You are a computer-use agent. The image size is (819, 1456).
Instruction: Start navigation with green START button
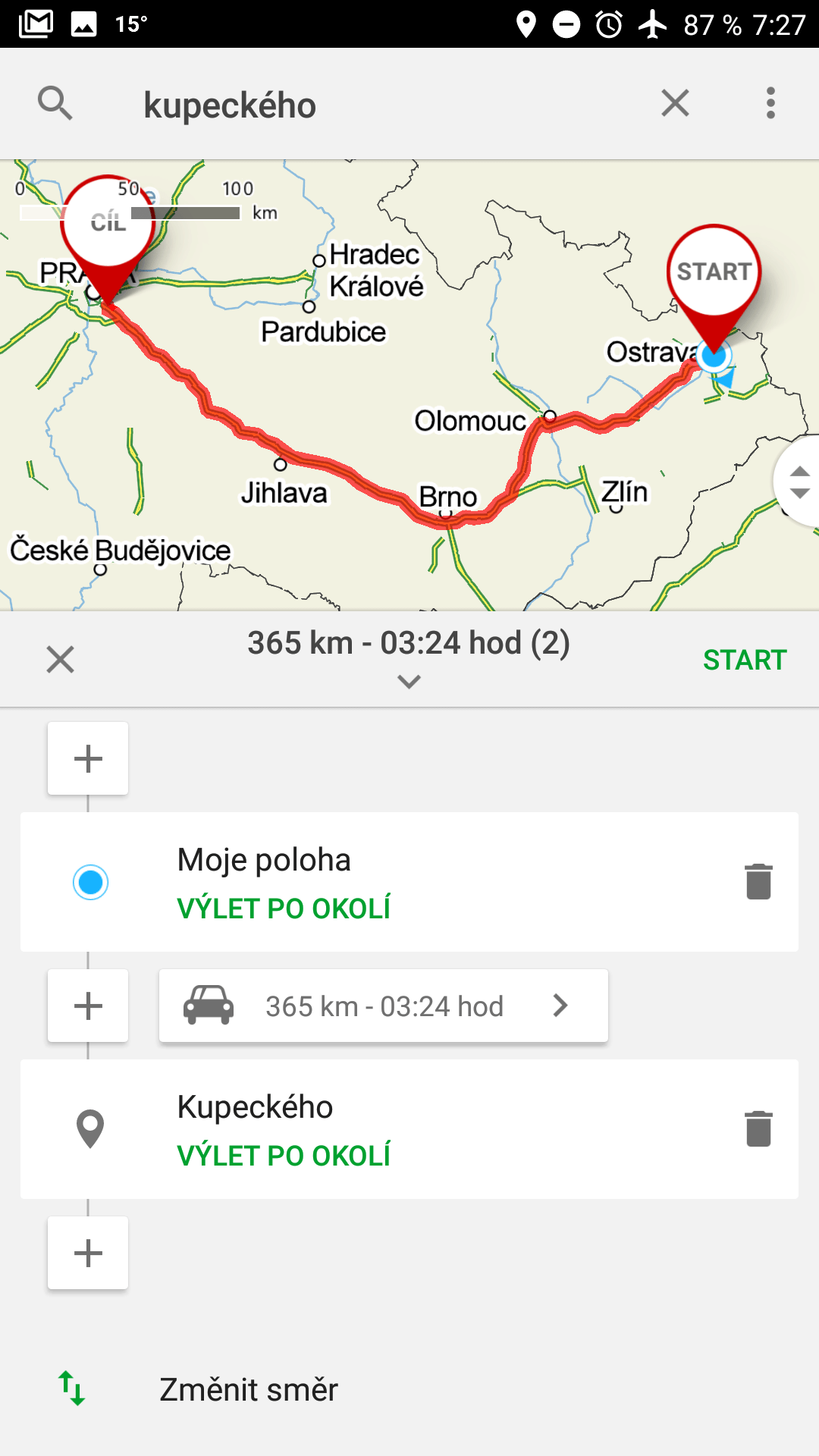tap(745, 660)
